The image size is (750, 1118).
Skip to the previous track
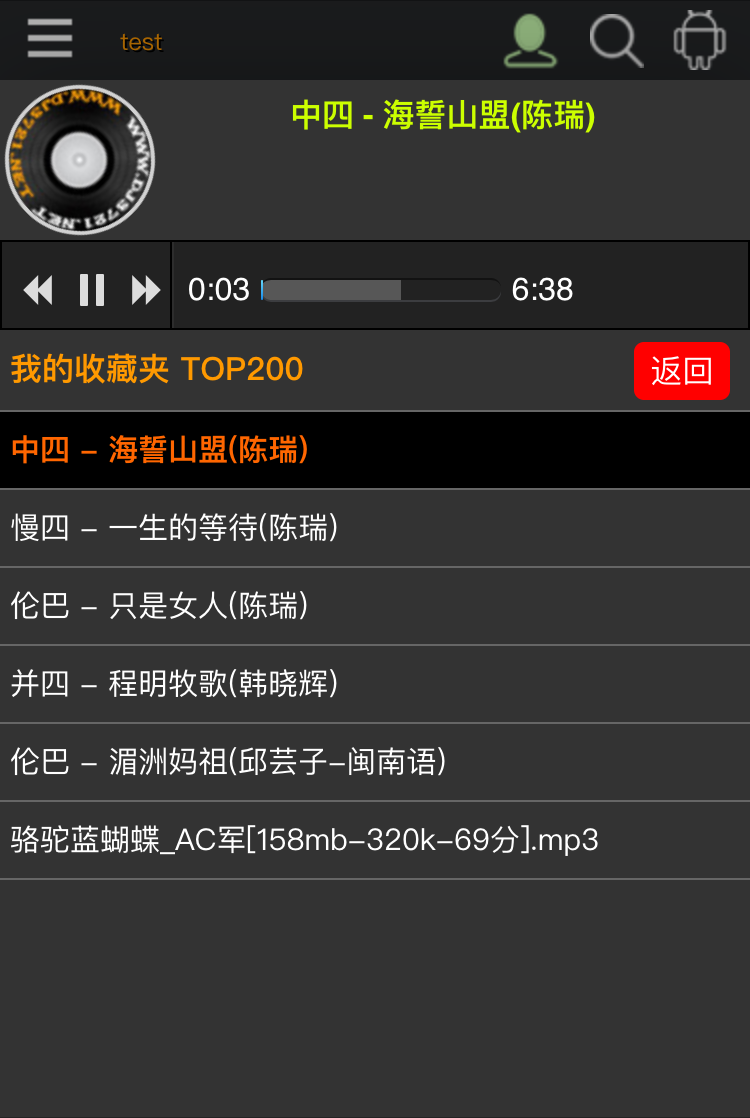(x=38, y=290)
